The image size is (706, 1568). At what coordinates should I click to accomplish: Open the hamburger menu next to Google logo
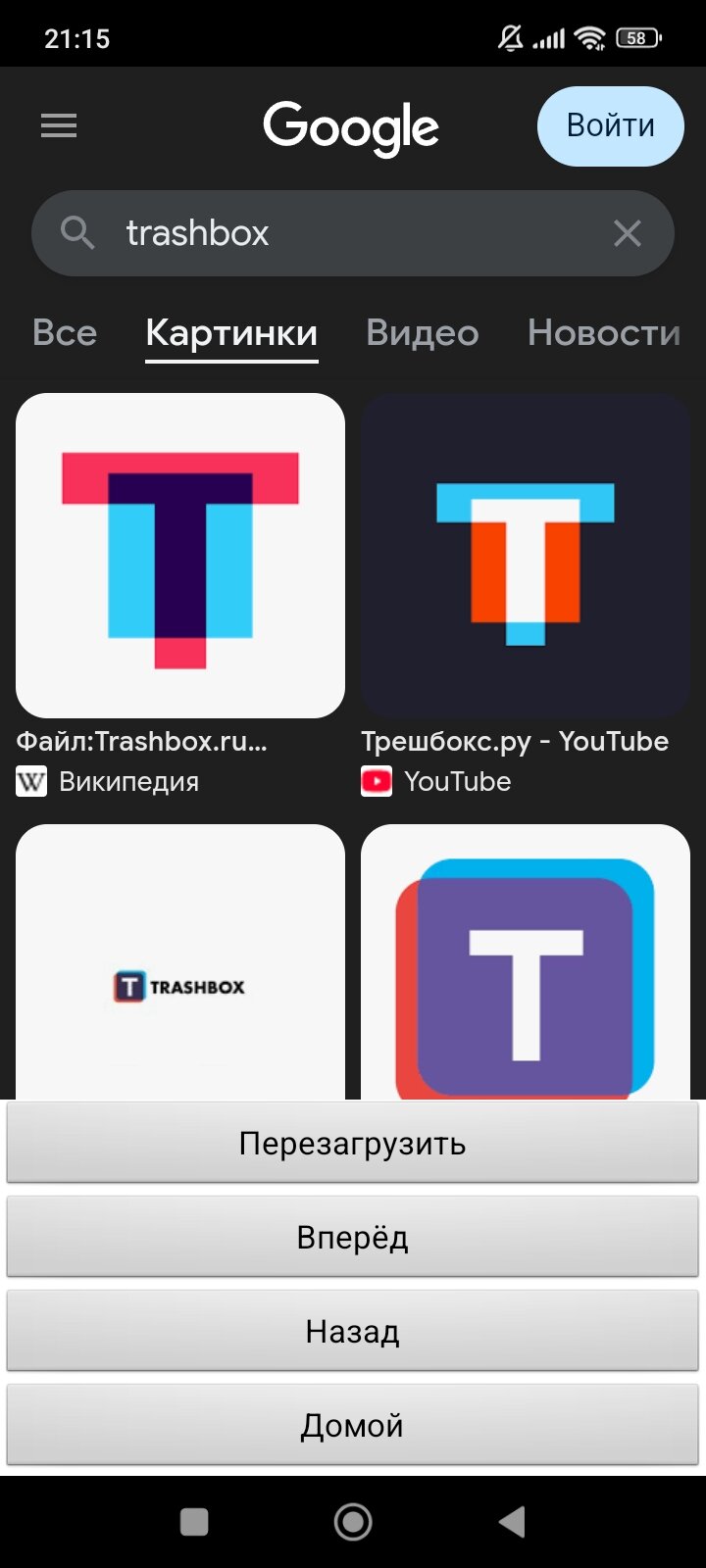click(x=59, y=125)
